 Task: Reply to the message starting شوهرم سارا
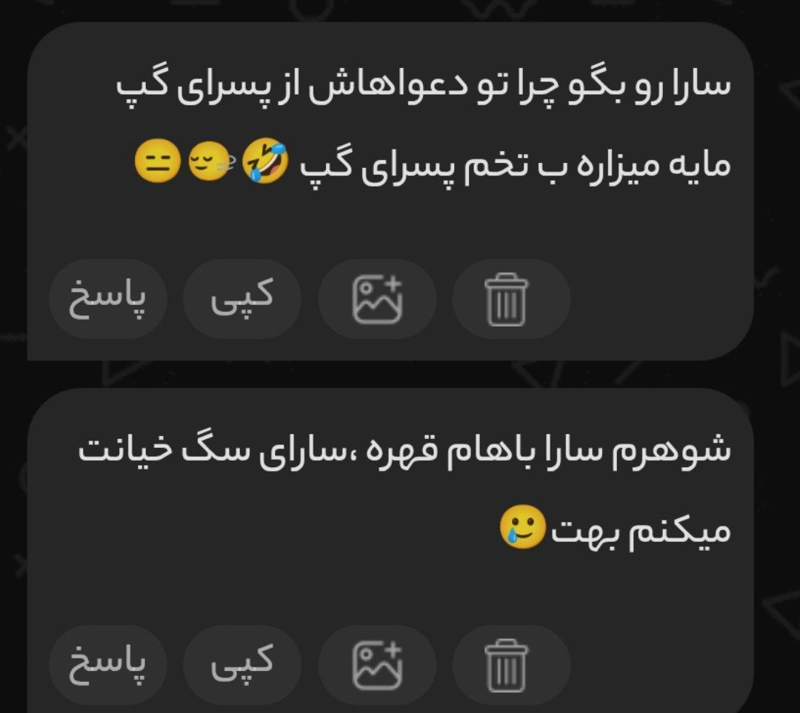(108, 664)
